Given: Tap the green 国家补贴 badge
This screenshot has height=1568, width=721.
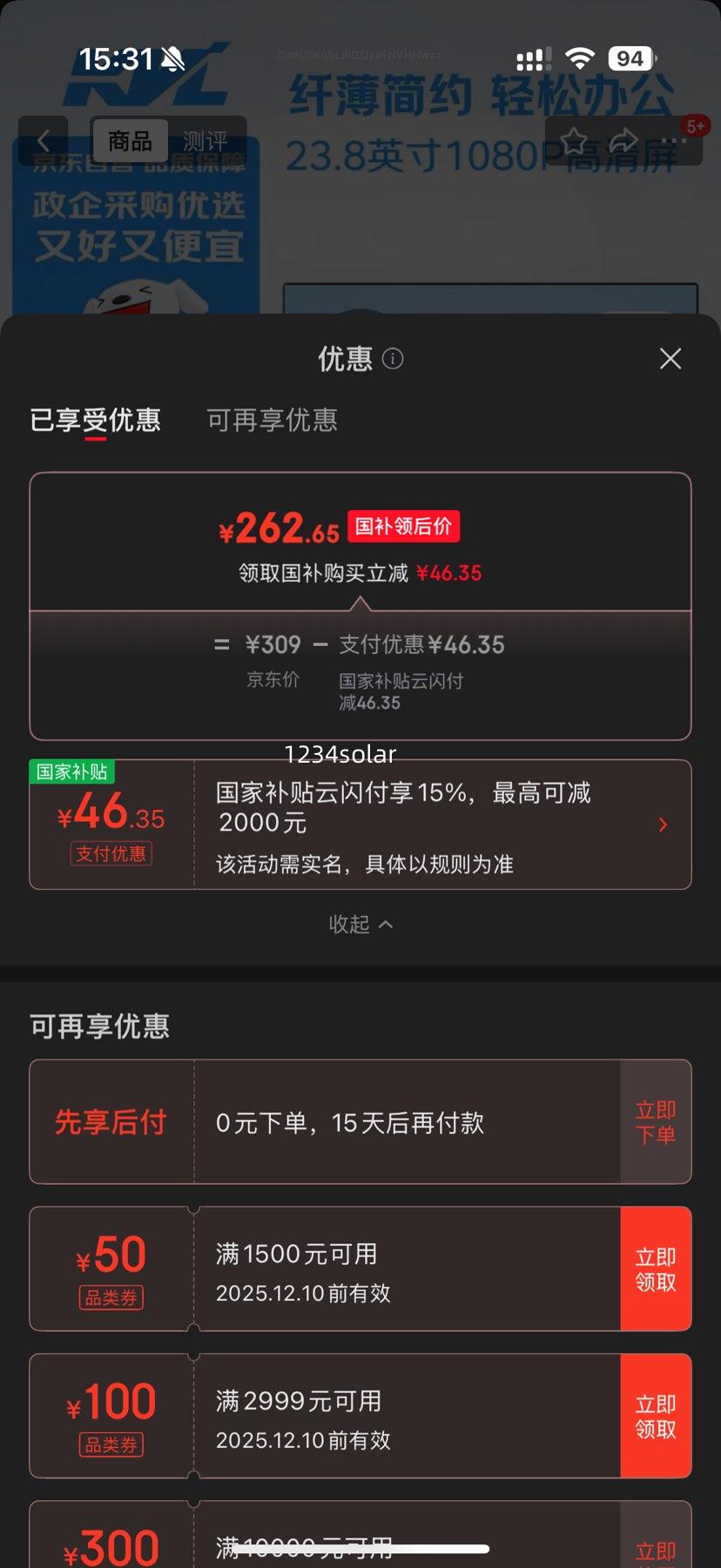Looking at the screenshot, I should [x=72, y=773].
